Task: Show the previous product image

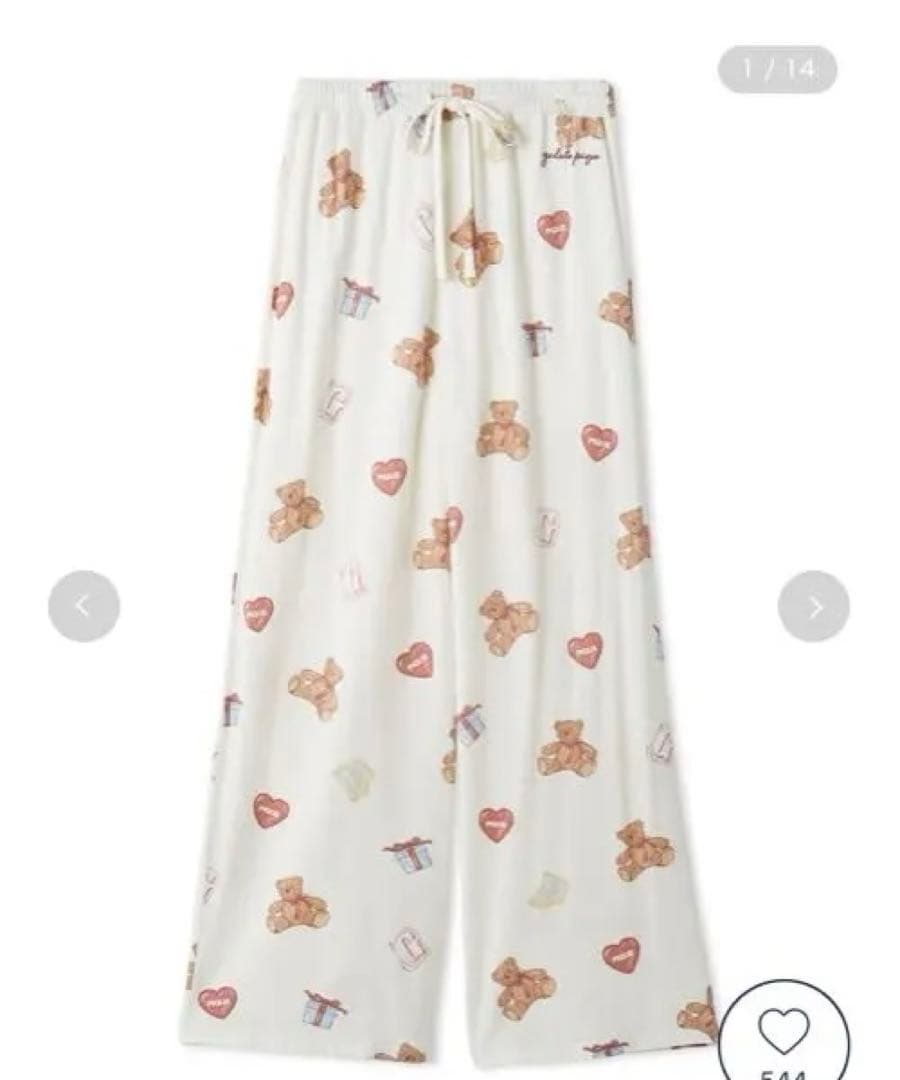Action: 84,606
